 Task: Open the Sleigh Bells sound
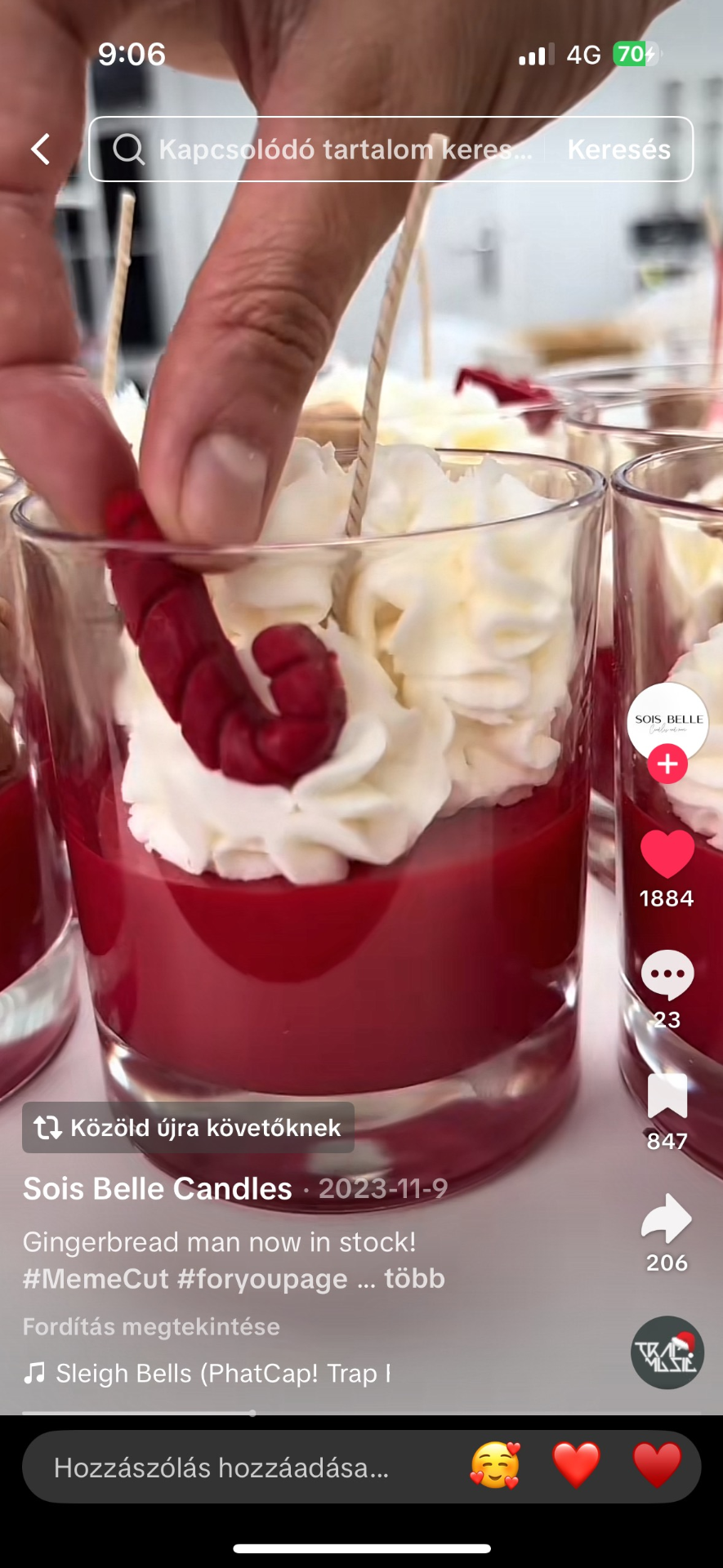click(208, 1374)
